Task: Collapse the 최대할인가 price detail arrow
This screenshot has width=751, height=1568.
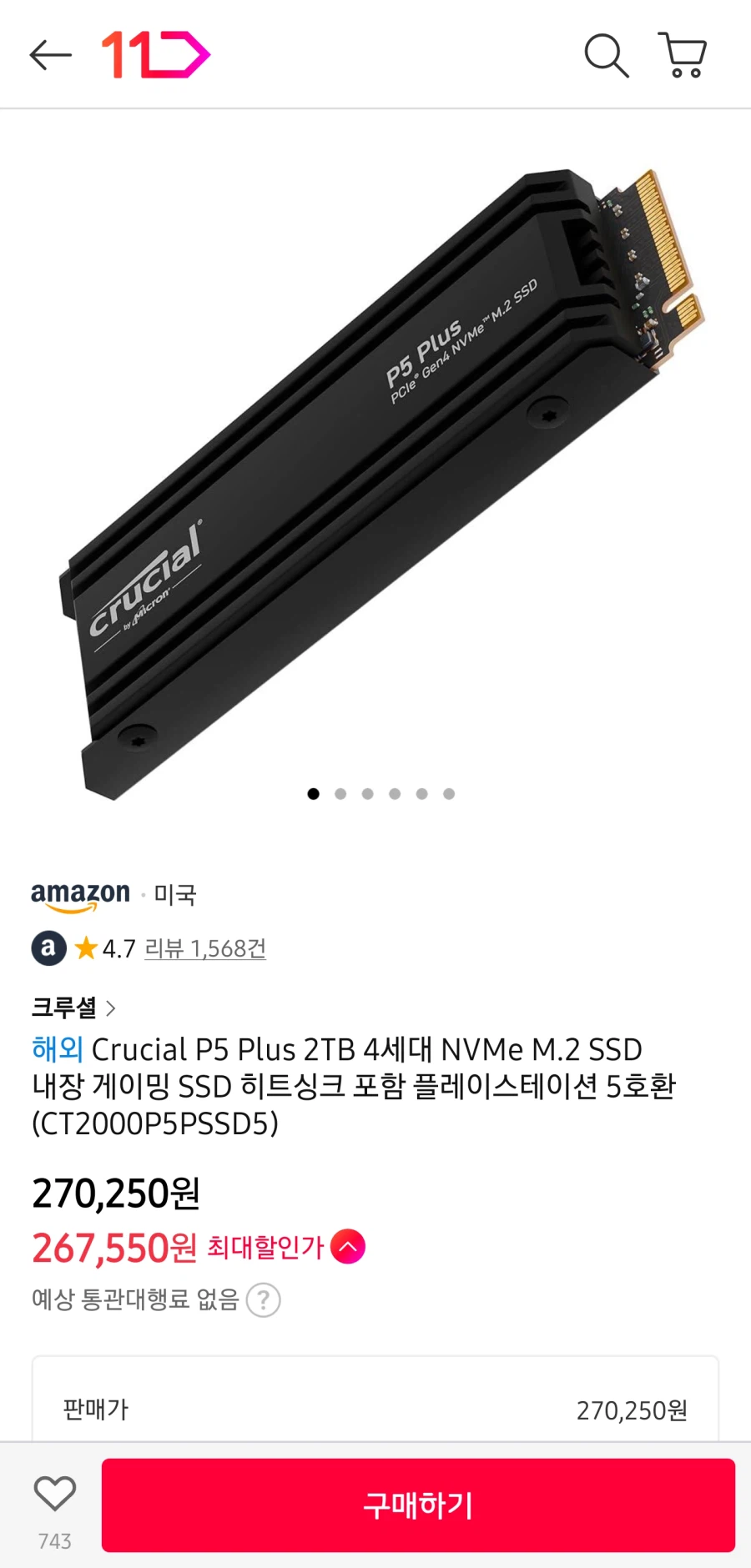Action: click(x=346, y=1246)
